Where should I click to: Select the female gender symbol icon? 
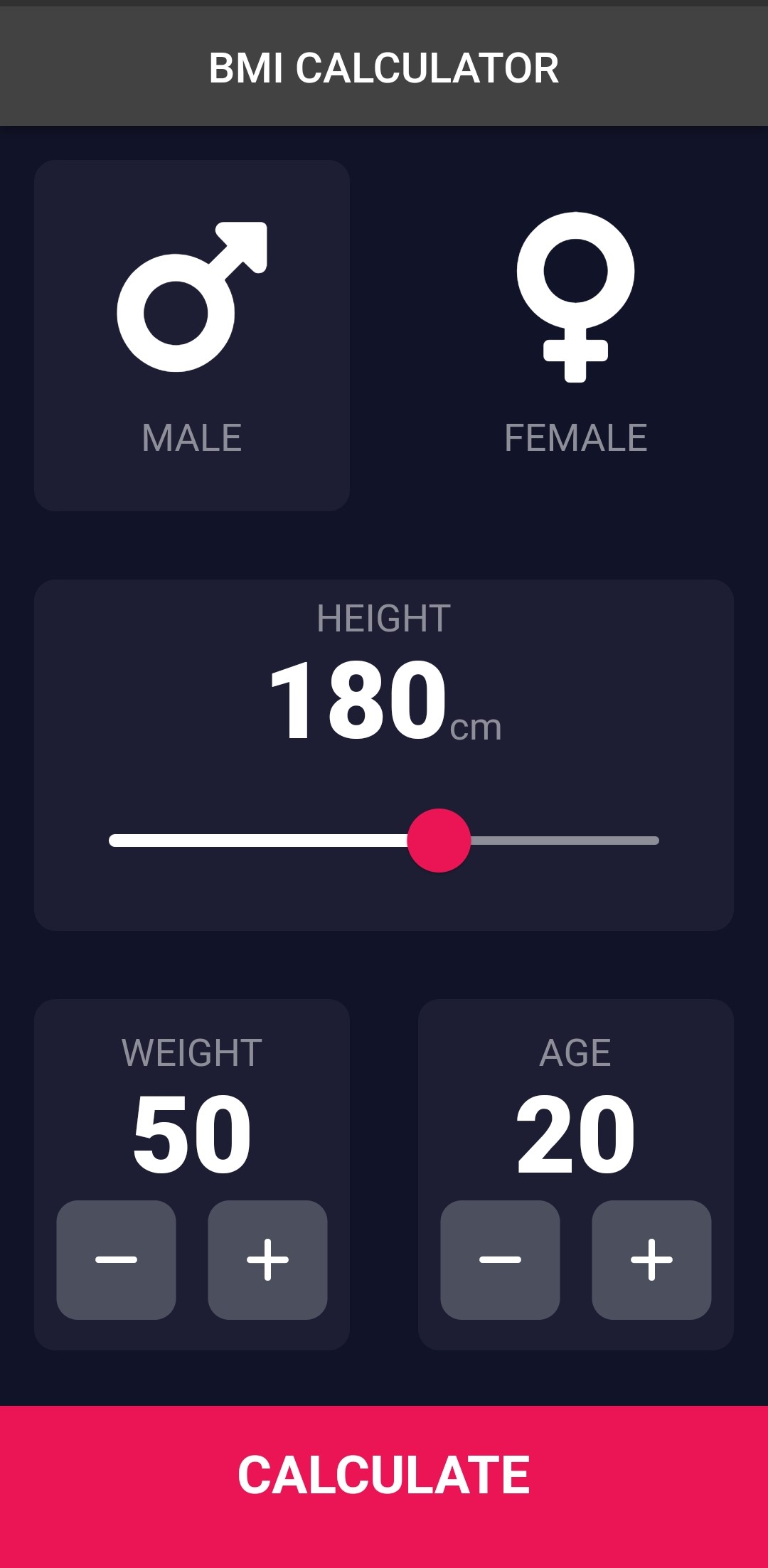point(576,299)
